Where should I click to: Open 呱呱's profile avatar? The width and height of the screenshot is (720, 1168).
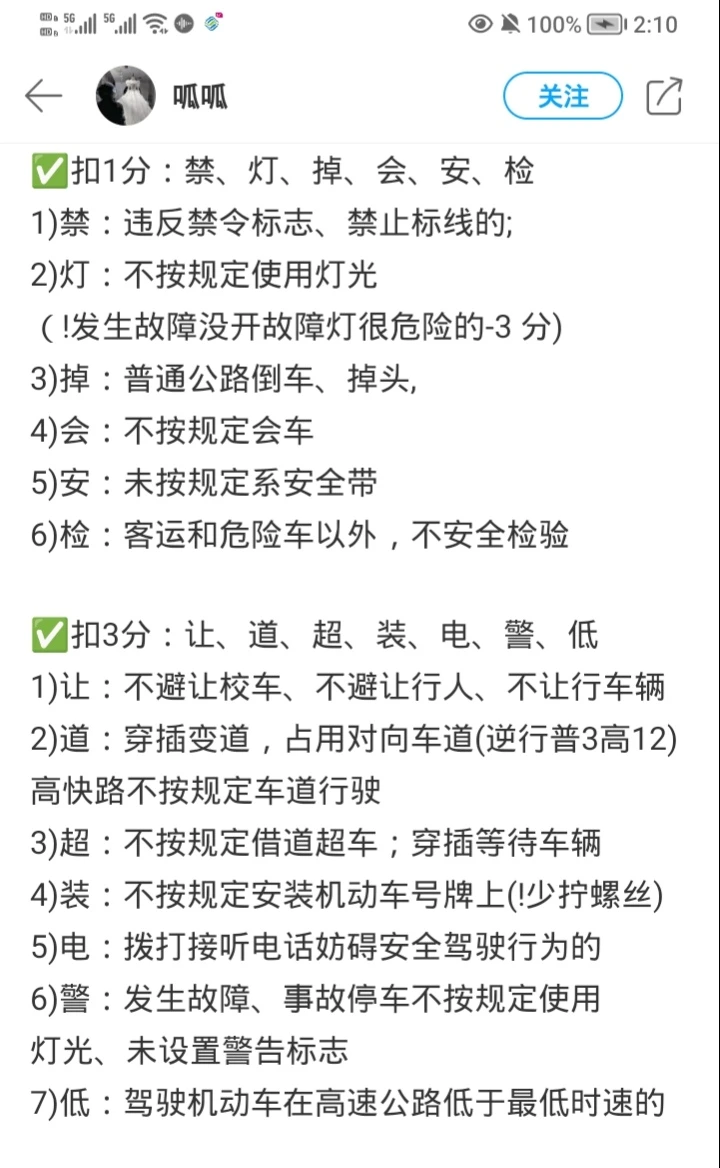tap(126, 95)
